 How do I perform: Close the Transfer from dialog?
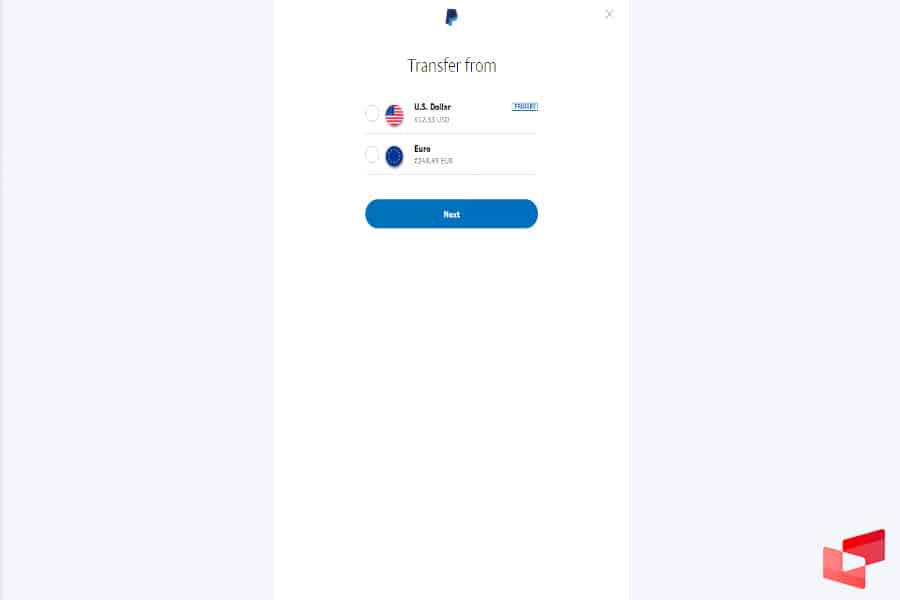click(x=609, y=14)
